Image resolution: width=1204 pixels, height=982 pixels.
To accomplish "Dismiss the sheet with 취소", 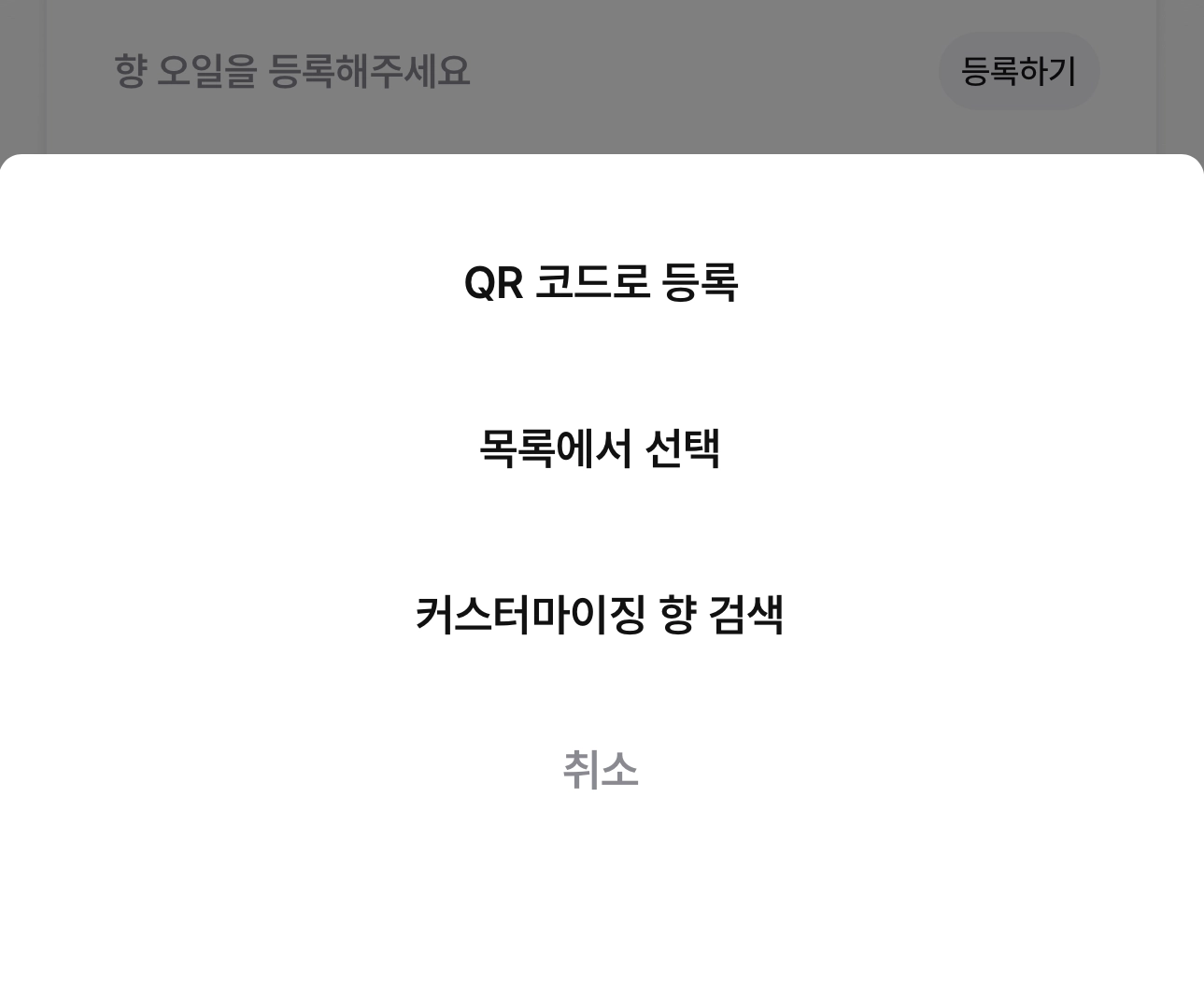I will point(601,770).
